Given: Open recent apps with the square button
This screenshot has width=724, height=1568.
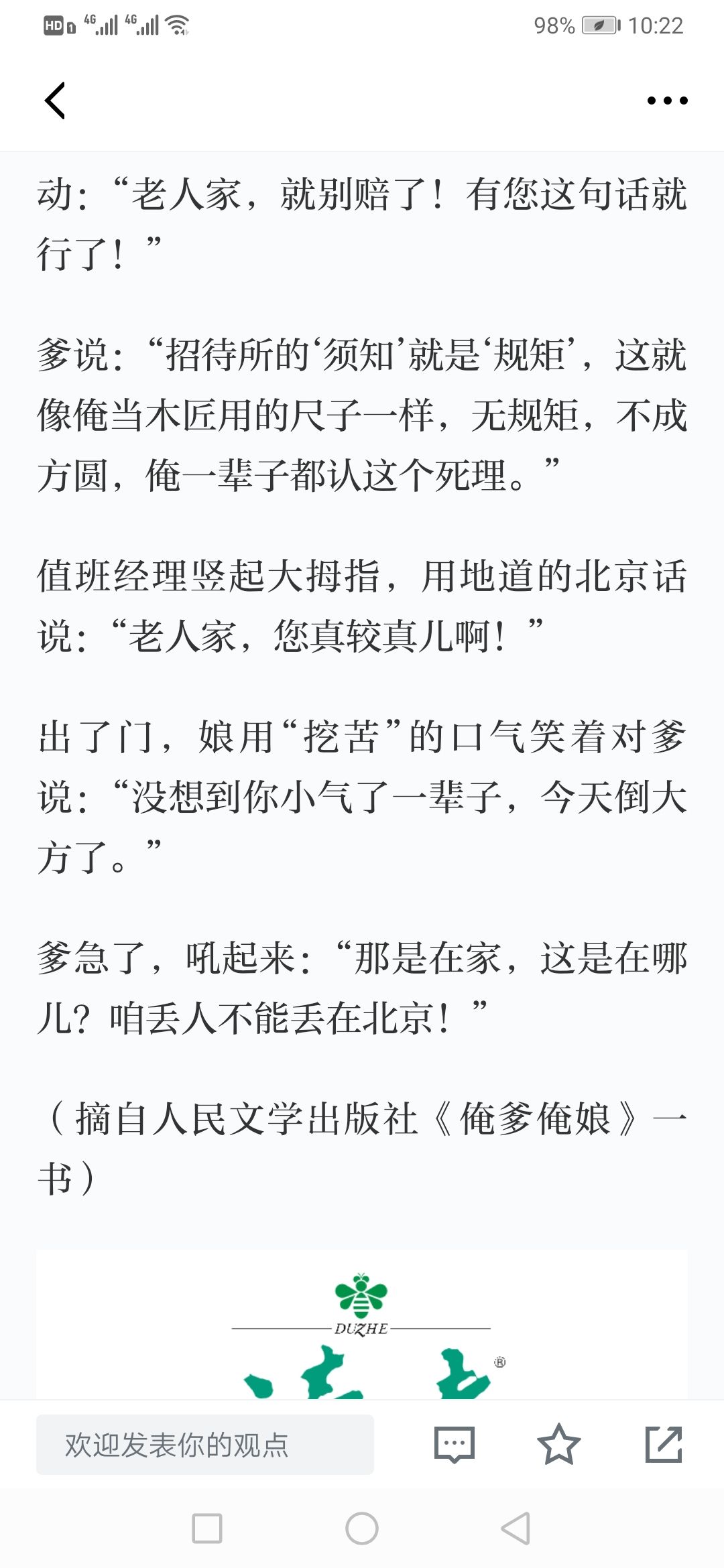Looking at the screenshot, I should pos(207,1528).
